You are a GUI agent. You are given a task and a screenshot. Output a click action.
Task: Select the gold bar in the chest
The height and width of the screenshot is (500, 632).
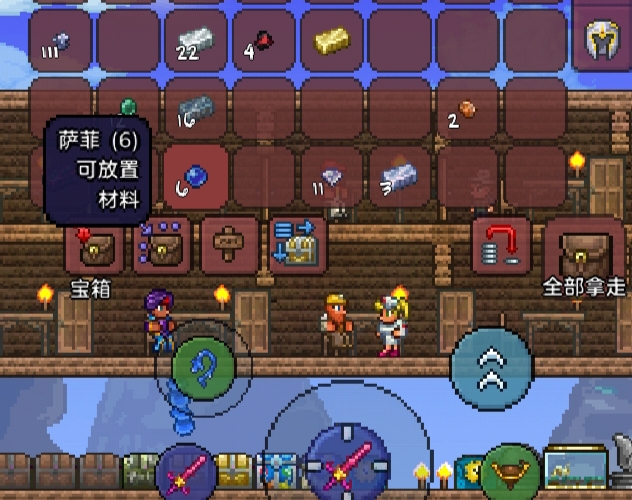332,41
